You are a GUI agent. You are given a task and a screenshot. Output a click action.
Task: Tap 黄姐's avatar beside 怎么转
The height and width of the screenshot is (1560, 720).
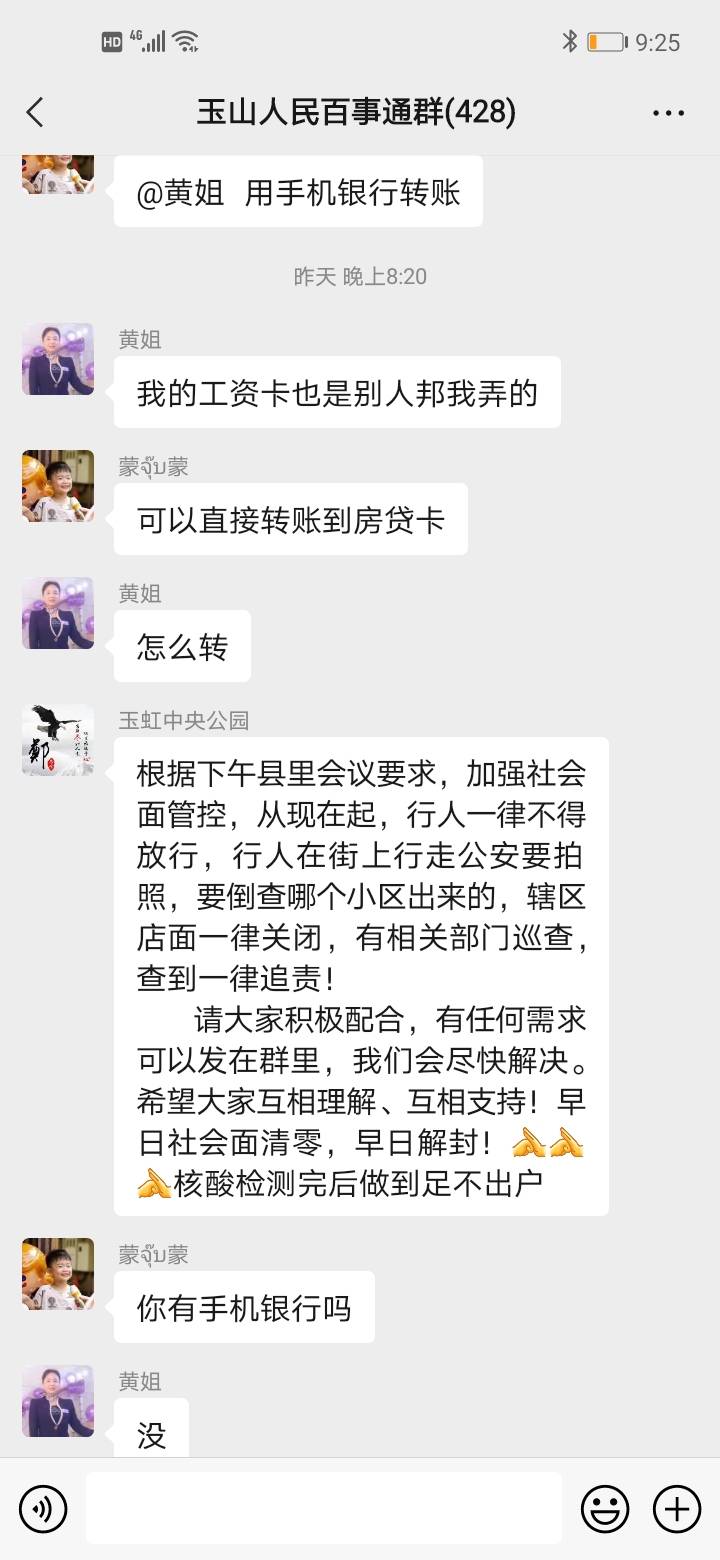click(58, 613)
